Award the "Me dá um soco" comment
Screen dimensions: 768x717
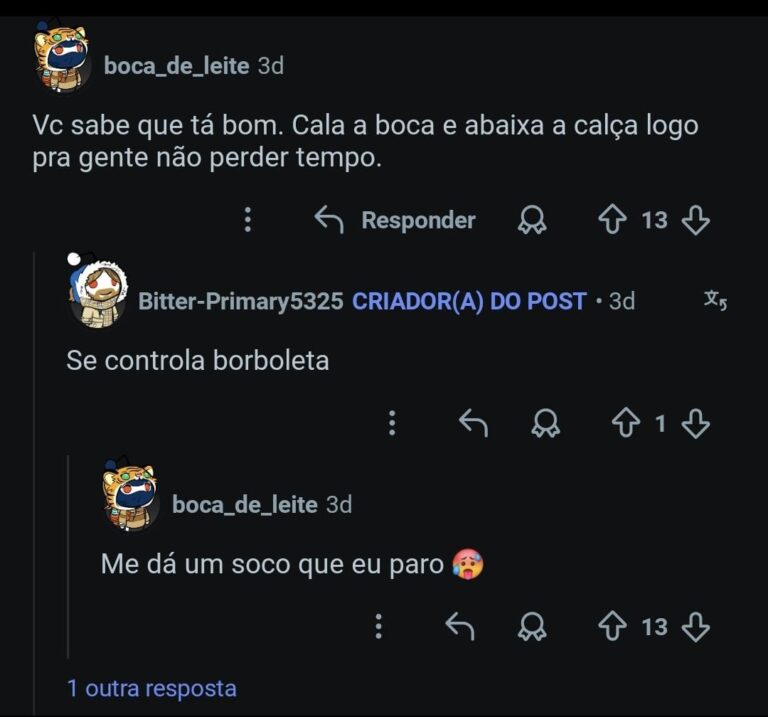532,627
